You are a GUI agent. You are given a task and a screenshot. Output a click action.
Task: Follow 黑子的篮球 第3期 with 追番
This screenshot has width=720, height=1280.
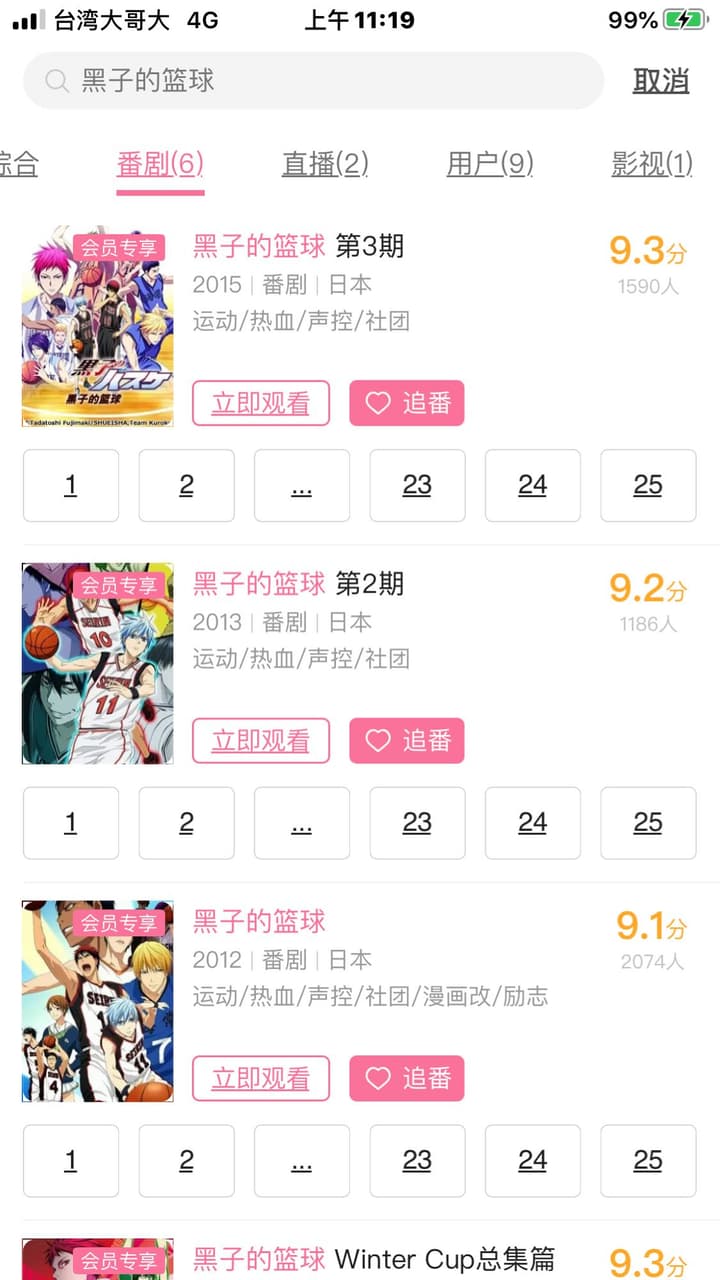pos(406,403)
